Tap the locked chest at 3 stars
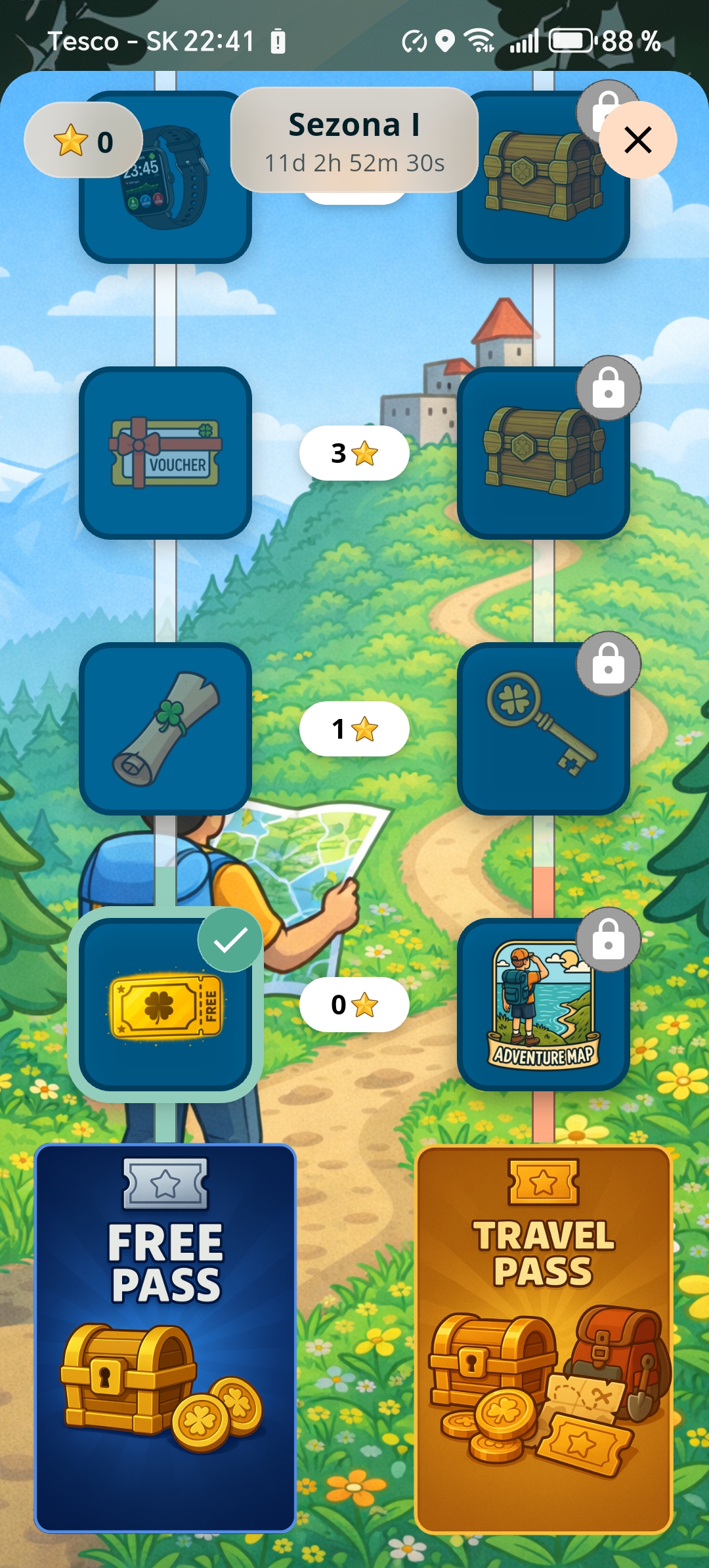Image resolution: width=709 pixels, height=1568 pixels. [544, 453]
